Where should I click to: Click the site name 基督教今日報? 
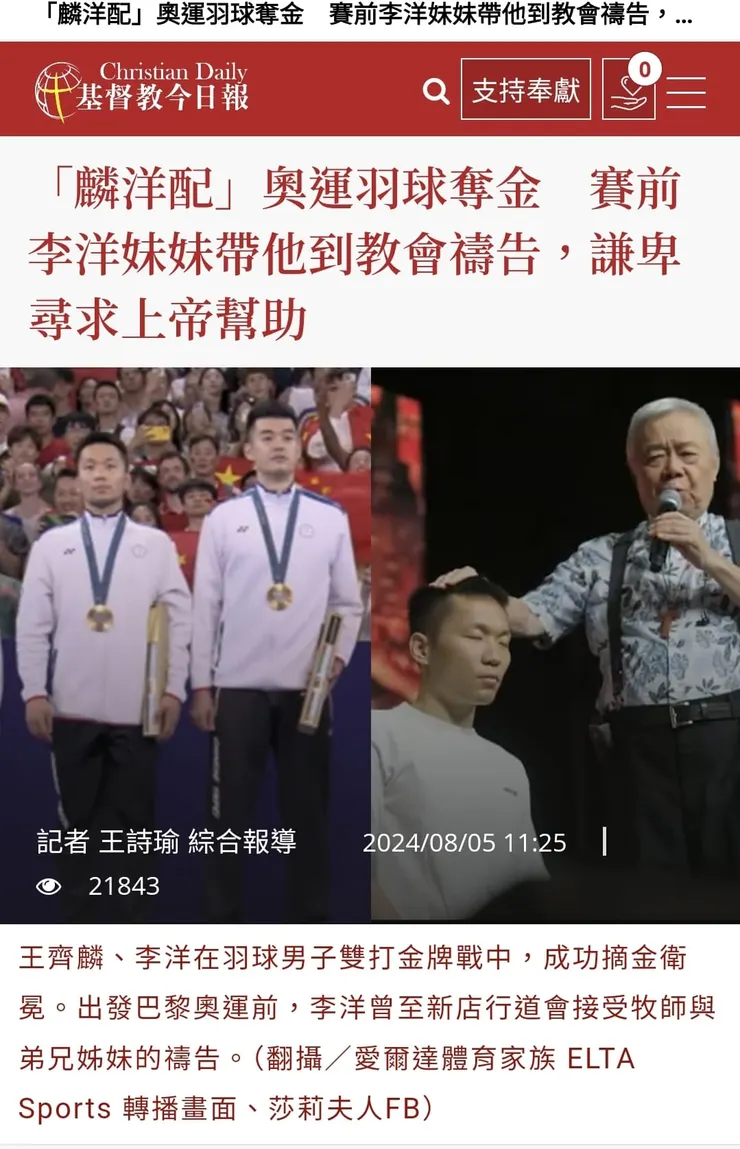tap(167, 99)
